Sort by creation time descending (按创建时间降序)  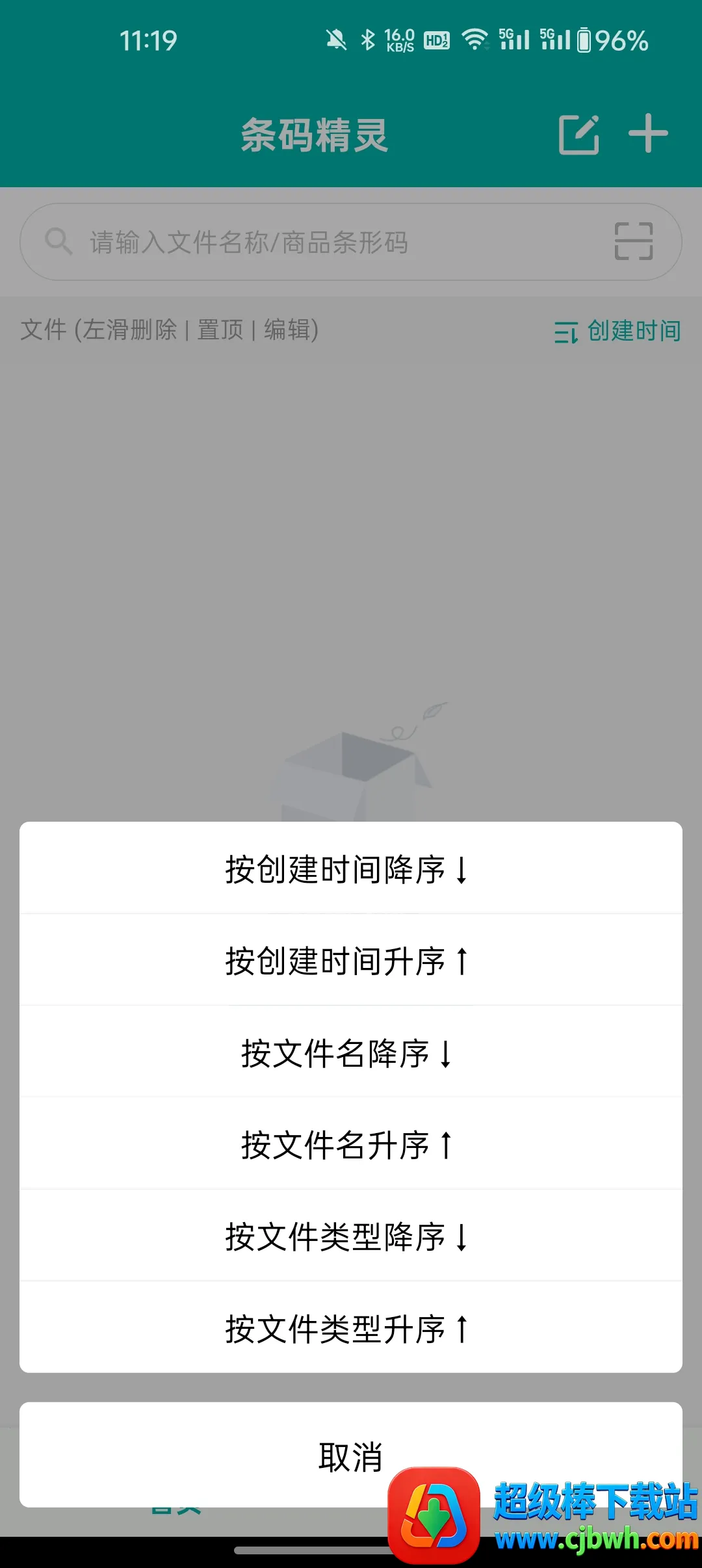(350, 869)
